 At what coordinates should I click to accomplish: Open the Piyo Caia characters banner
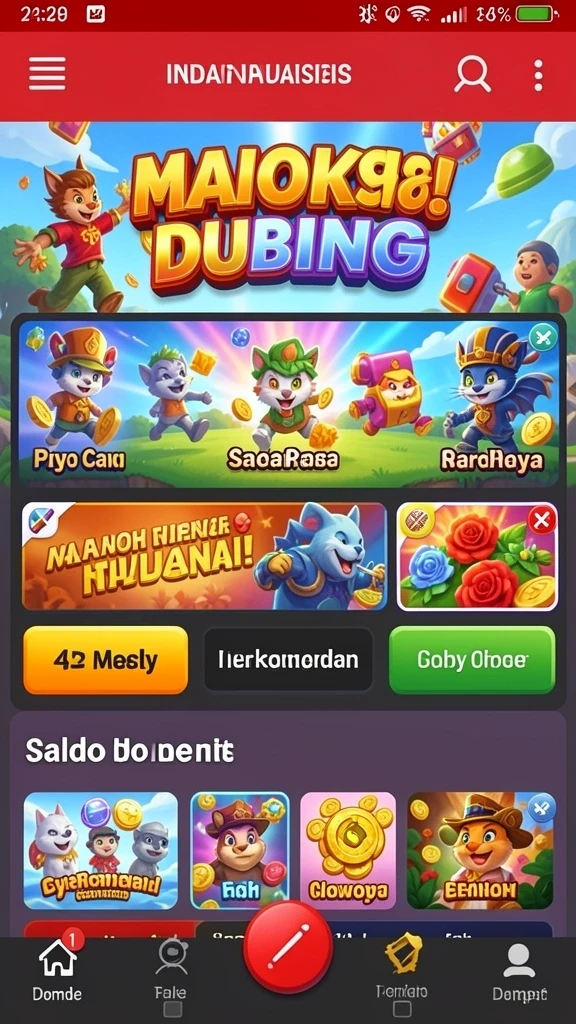(x=288, y=402)
